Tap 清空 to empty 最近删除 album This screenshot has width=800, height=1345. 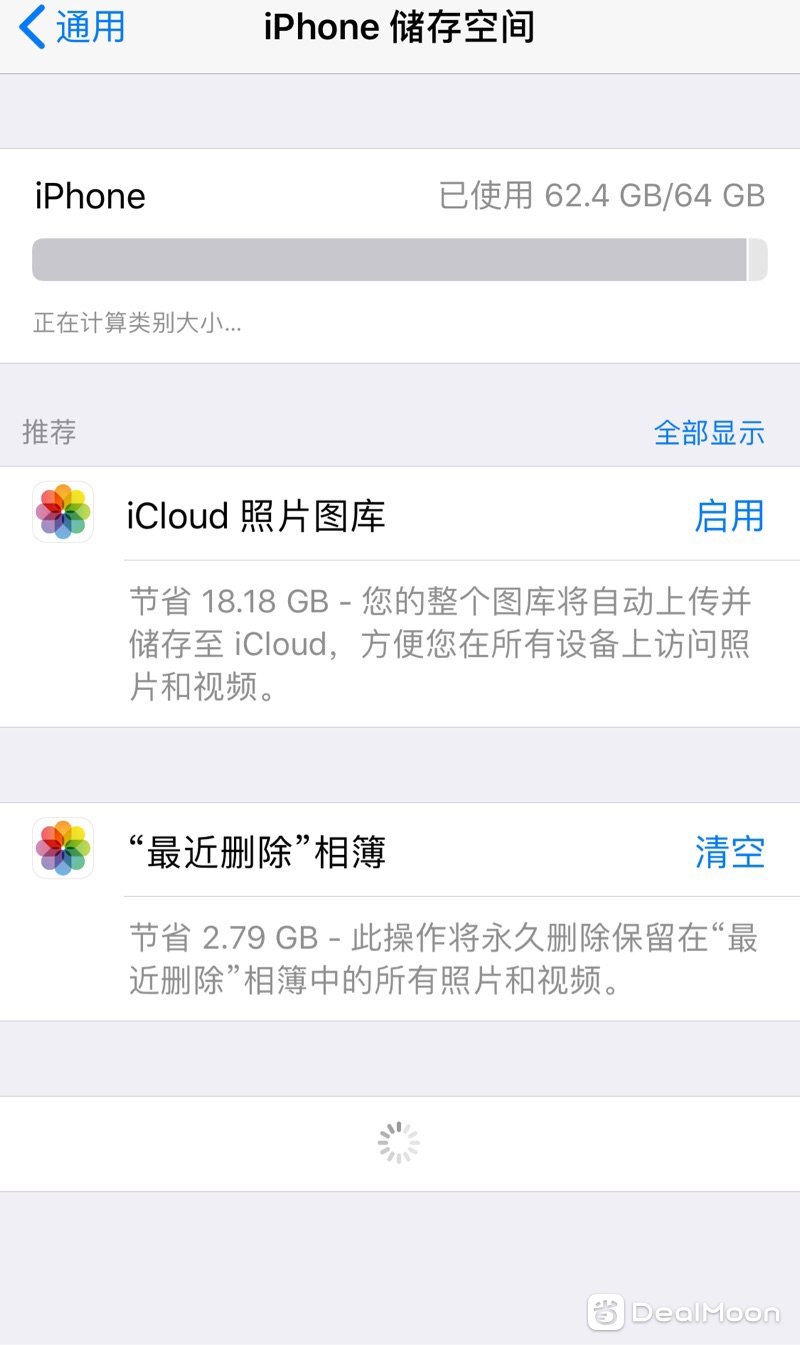click(729, 852)
